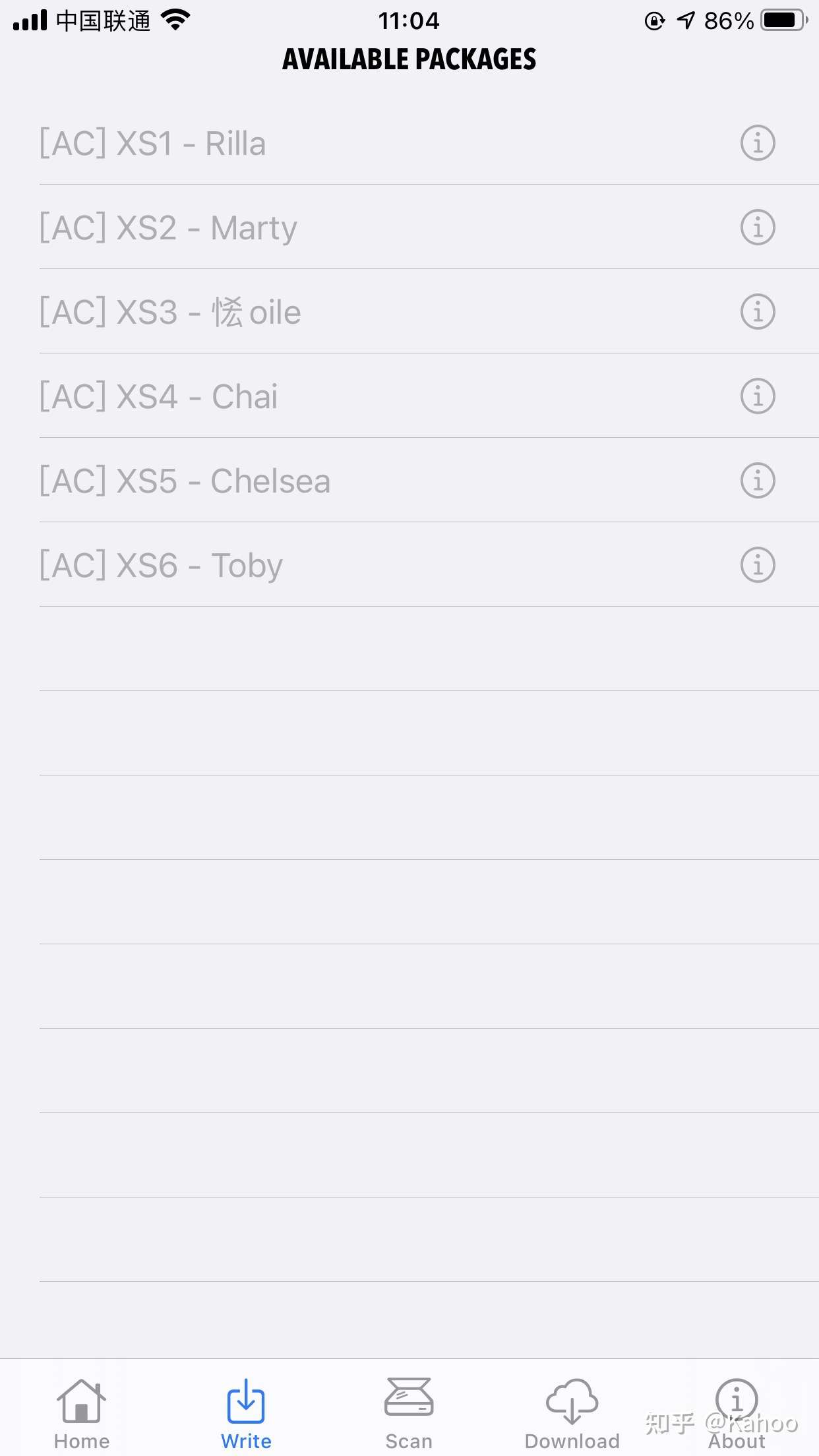Tap the info icon beside XS2 - Marty

[757, 227]
